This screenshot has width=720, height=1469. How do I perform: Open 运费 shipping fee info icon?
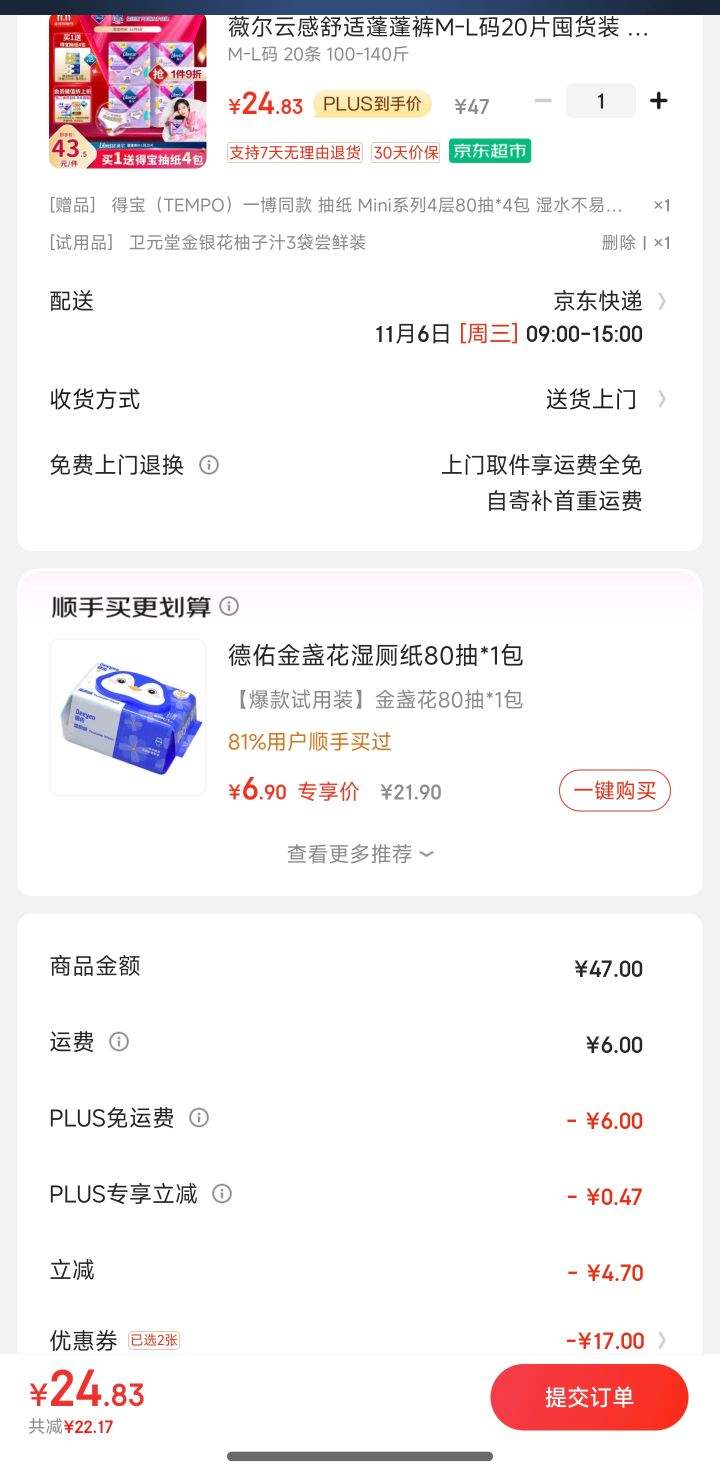click(119, 1042)
